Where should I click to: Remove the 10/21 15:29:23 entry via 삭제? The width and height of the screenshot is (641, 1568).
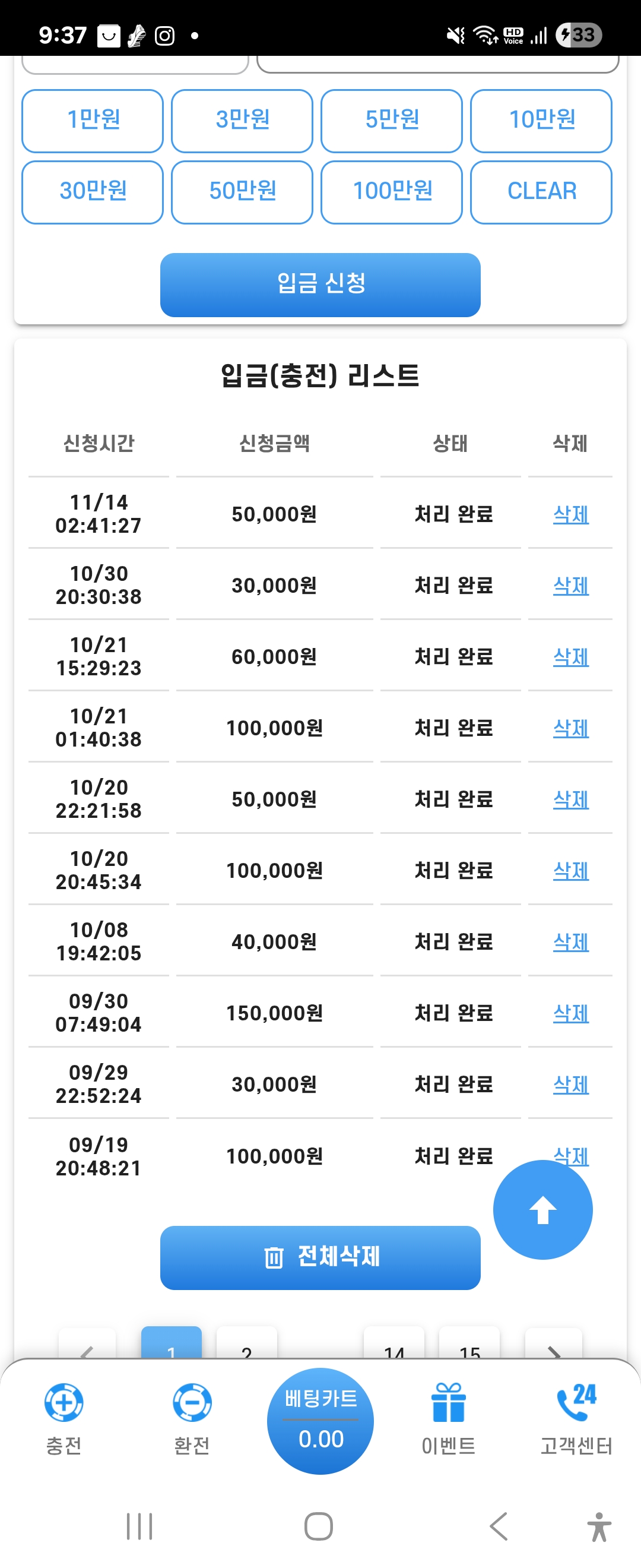tap(570, 657)
